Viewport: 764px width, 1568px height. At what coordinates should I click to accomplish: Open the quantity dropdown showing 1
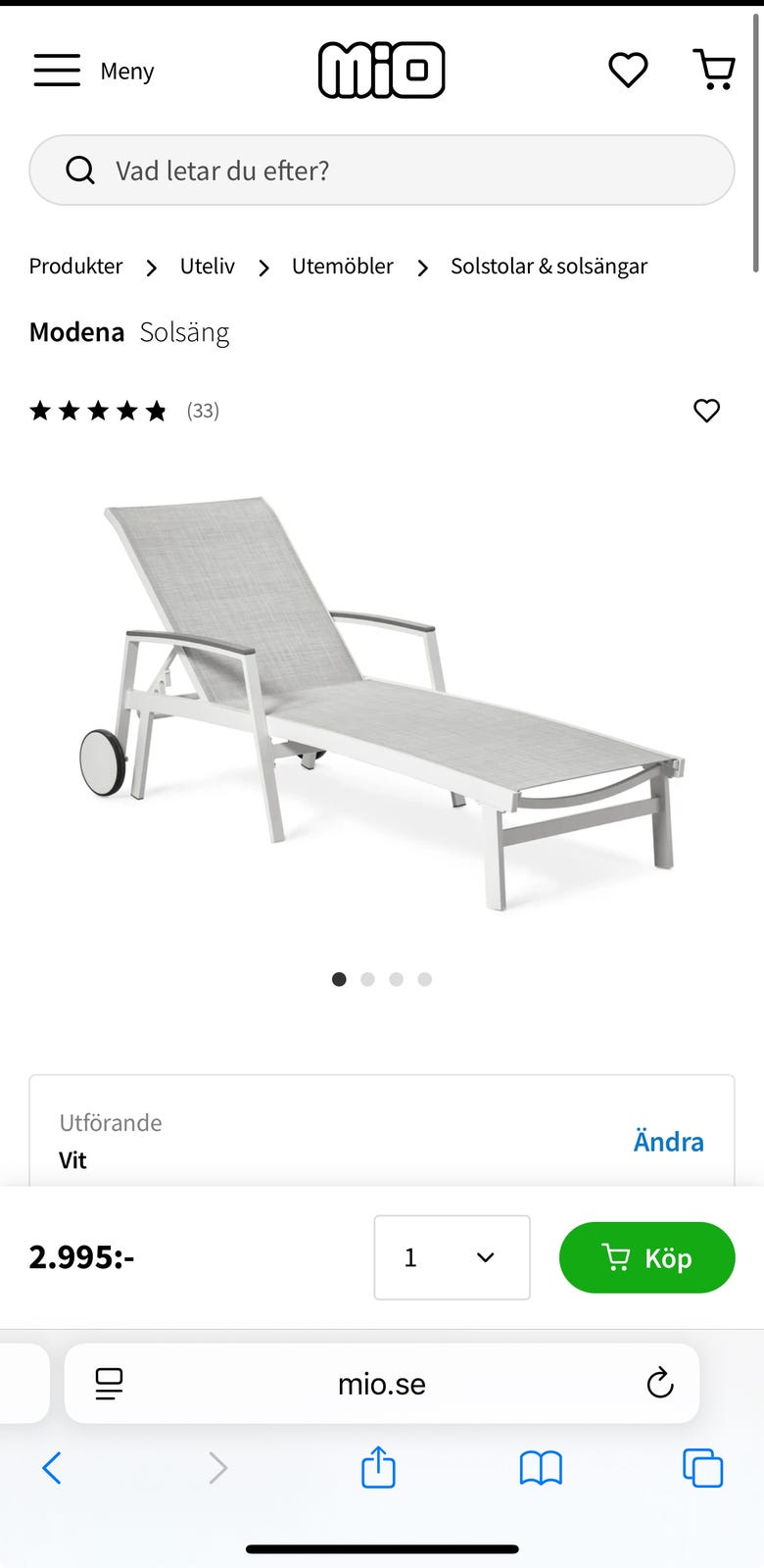pos(452,1257)
